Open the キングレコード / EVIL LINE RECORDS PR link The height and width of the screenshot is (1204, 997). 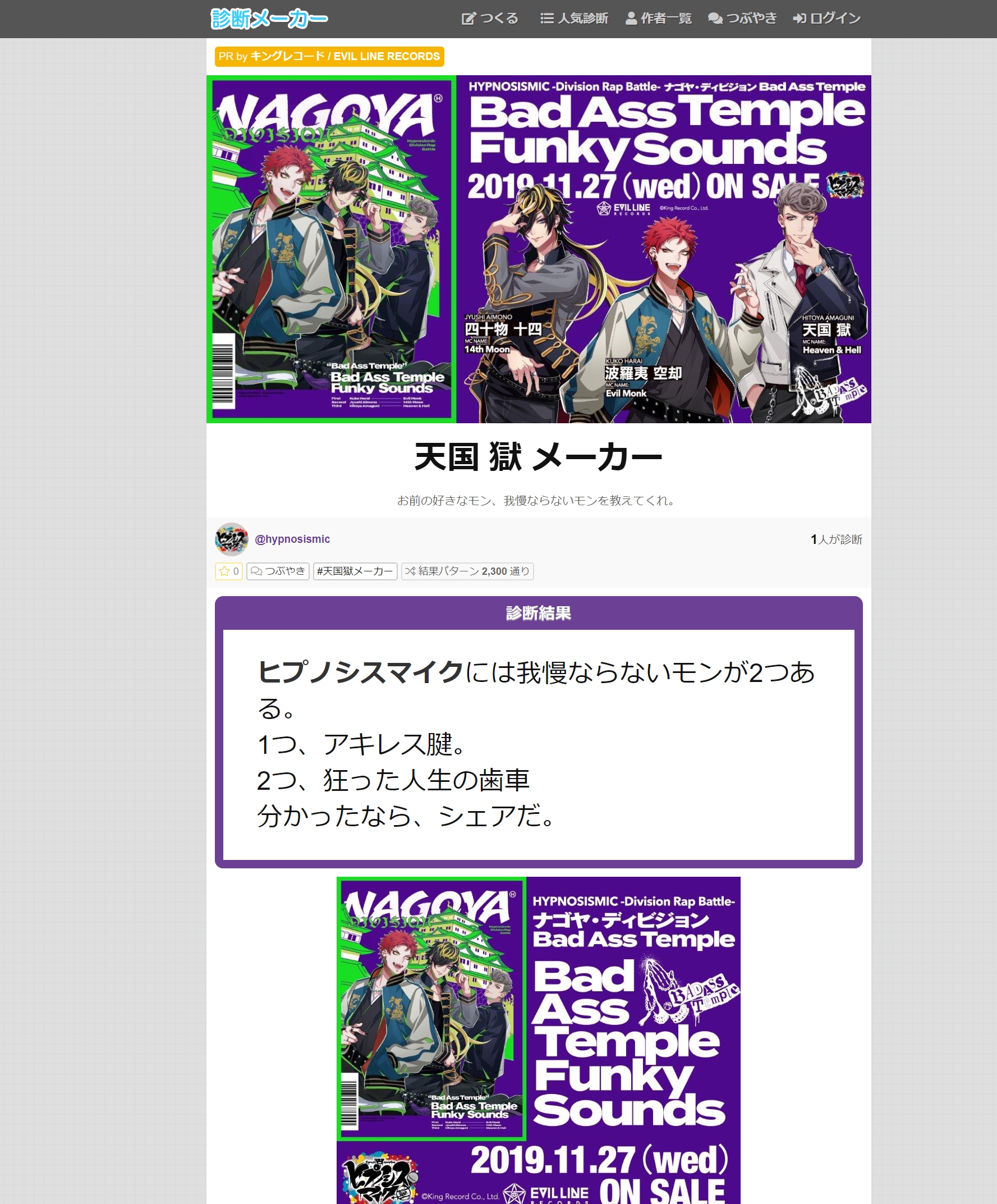(x=329, y=56)
